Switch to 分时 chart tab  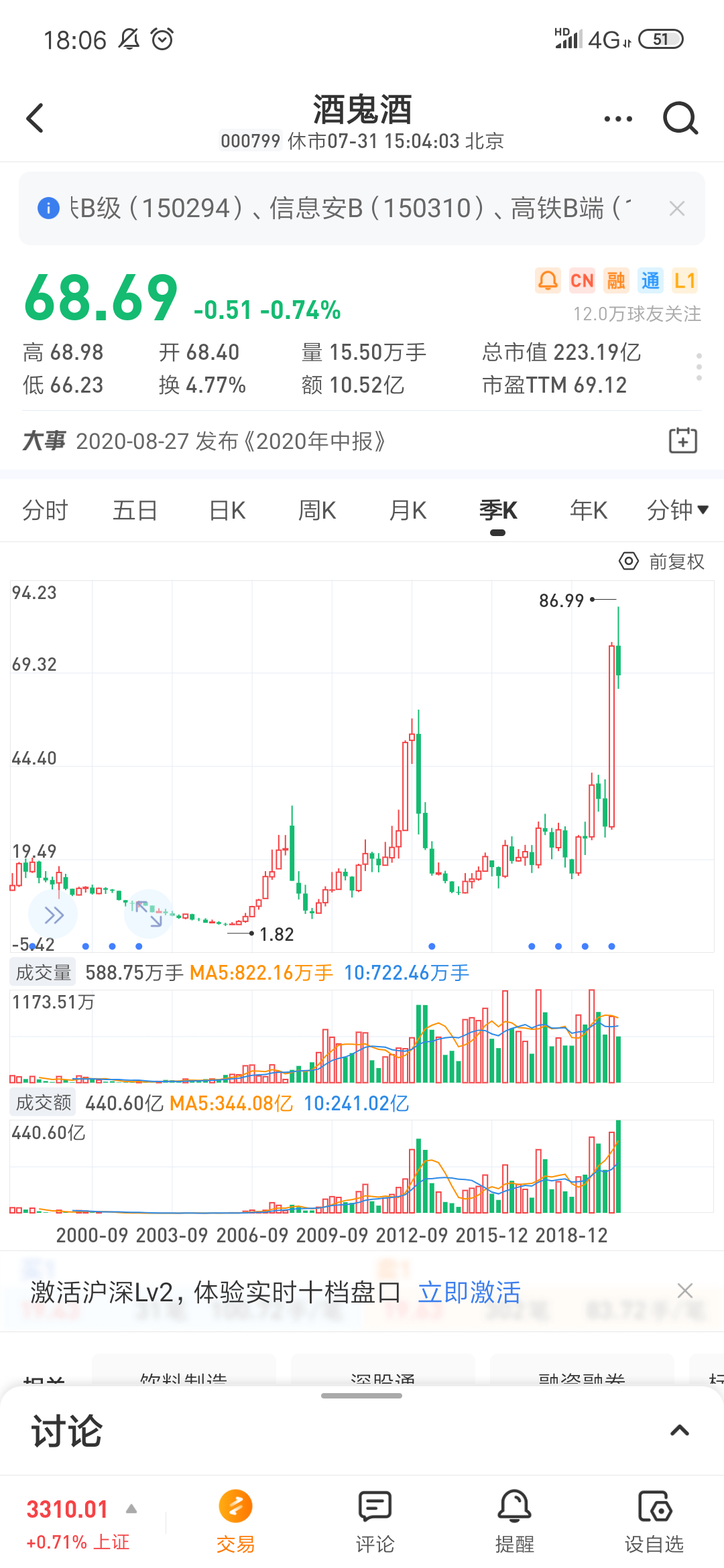[x=45, y=511]
